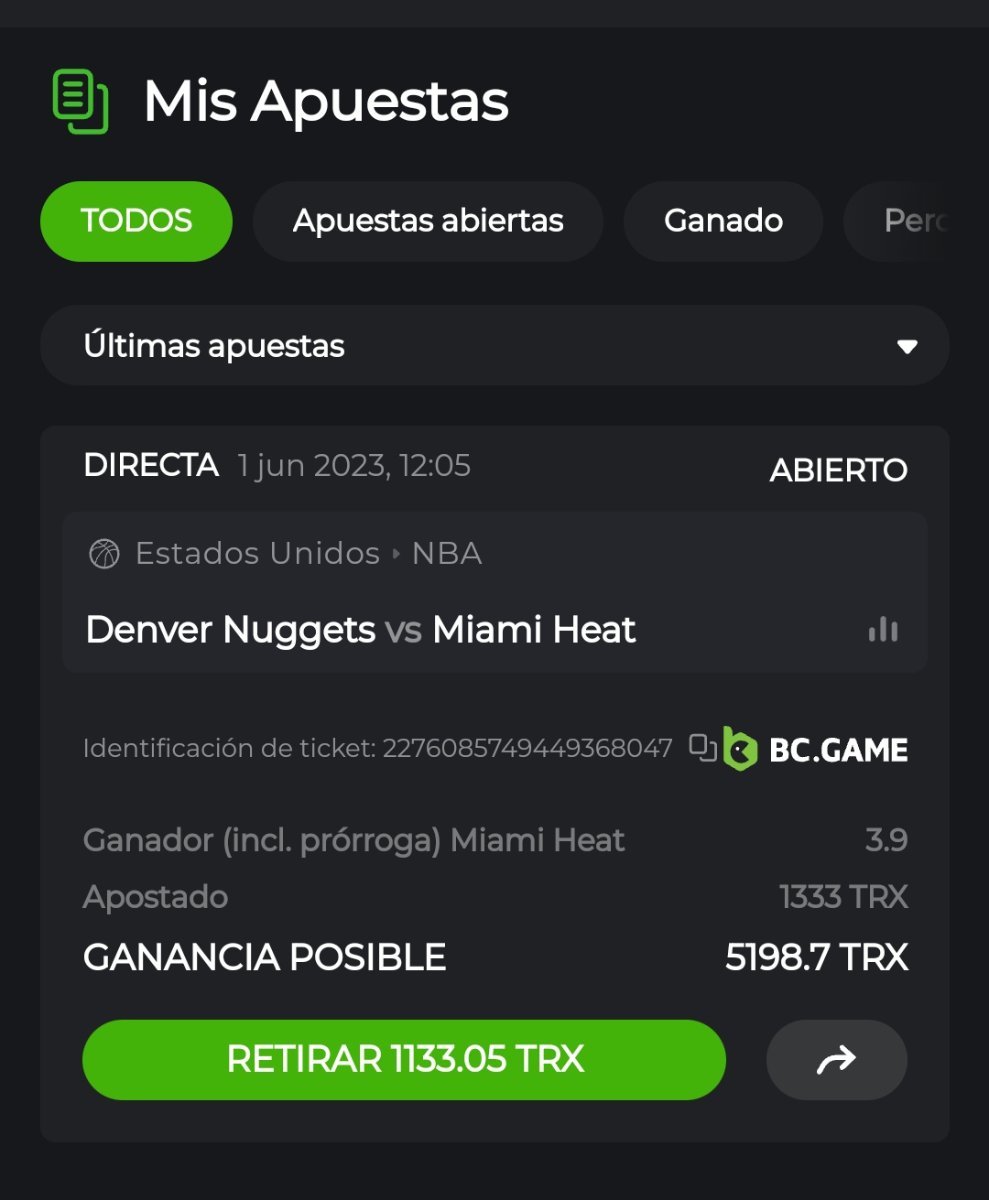Tap RETIRAR 1133.05 TRX to cash out
This screenshot has width=989, height=1200.
coord(404,1059)
